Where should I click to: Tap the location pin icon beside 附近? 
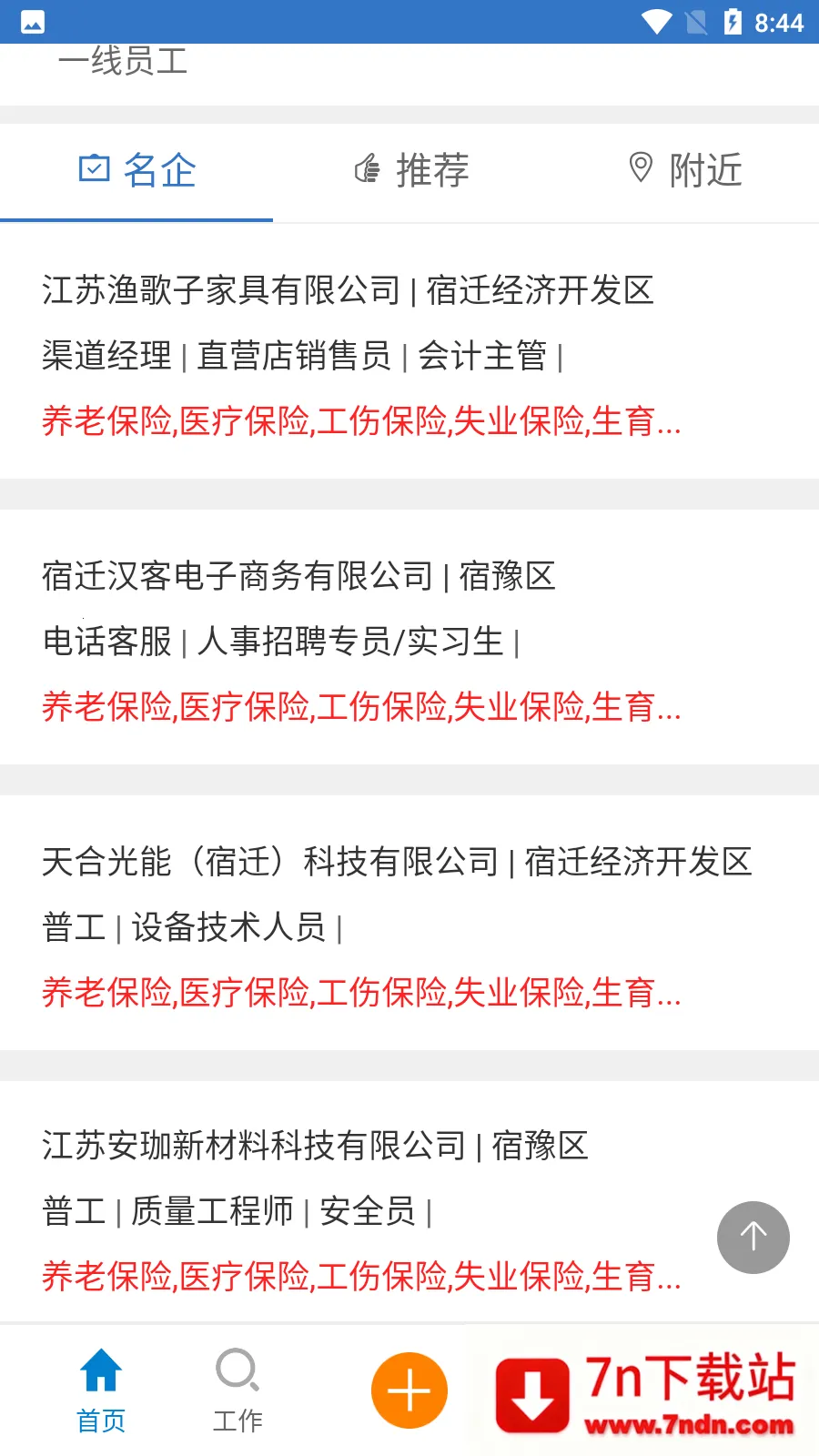[642, 168]
